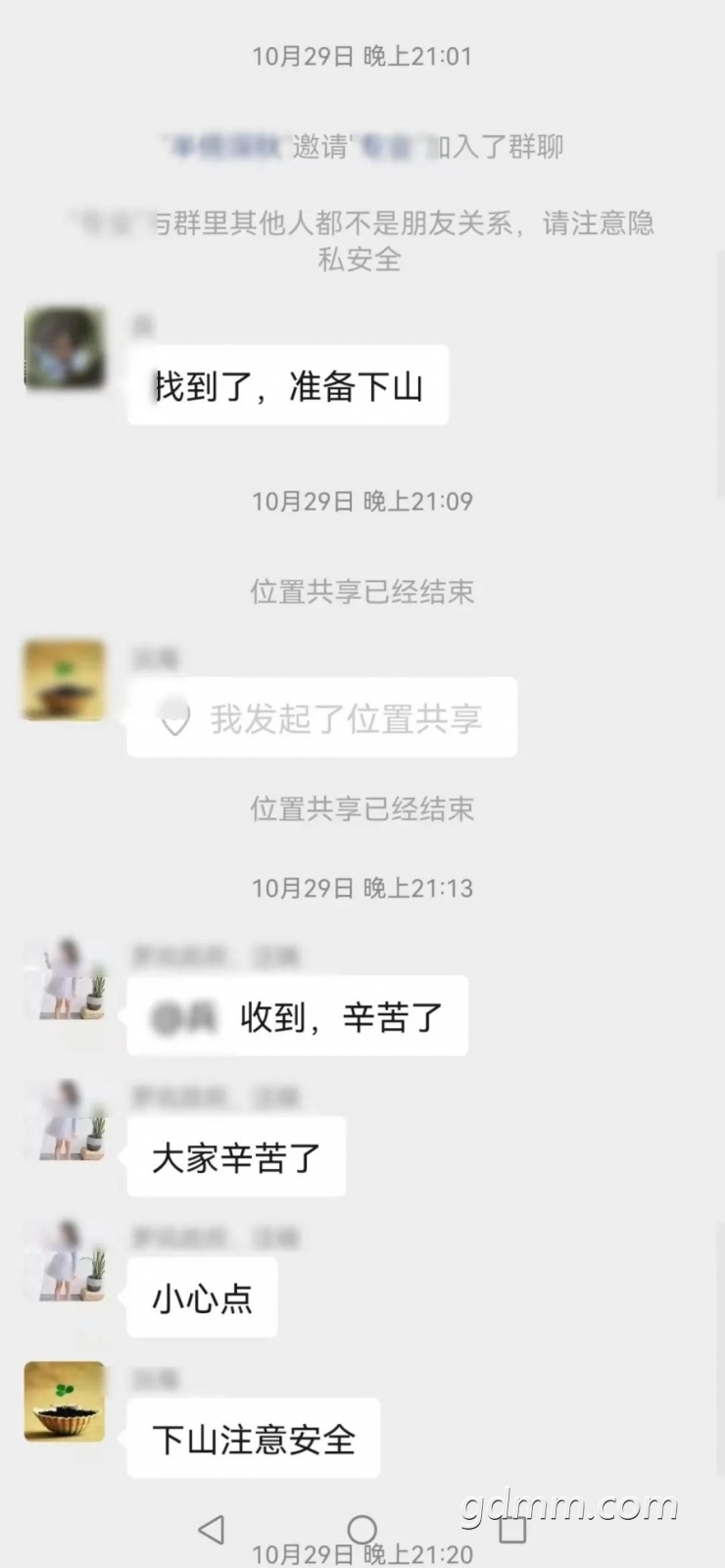The image size is (725, 1568).
Task: Tap the avatar beside 找到了，准备下山
Action: (x=65, y=349)
